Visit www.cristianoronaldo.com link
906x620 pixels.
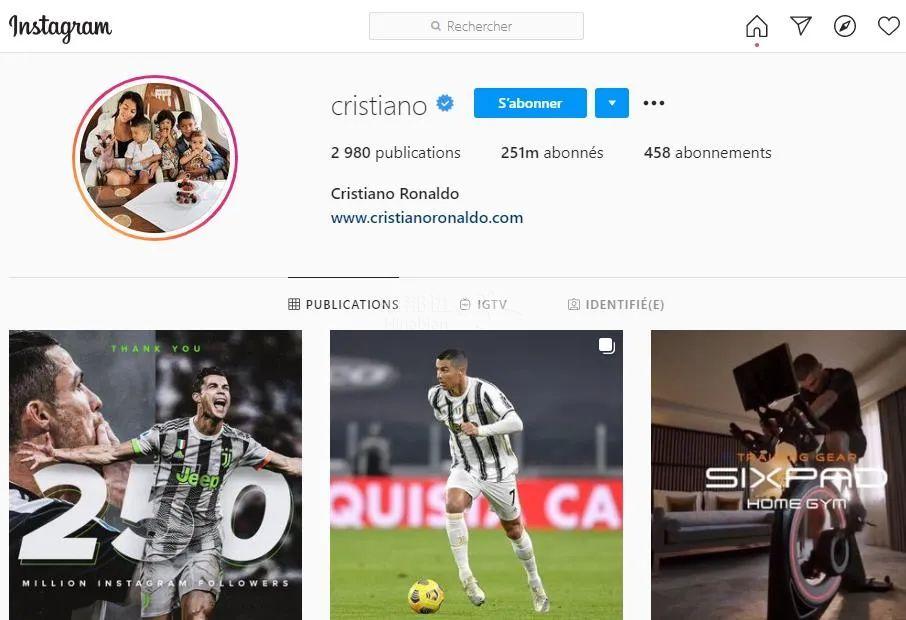(x=427, y=217)
